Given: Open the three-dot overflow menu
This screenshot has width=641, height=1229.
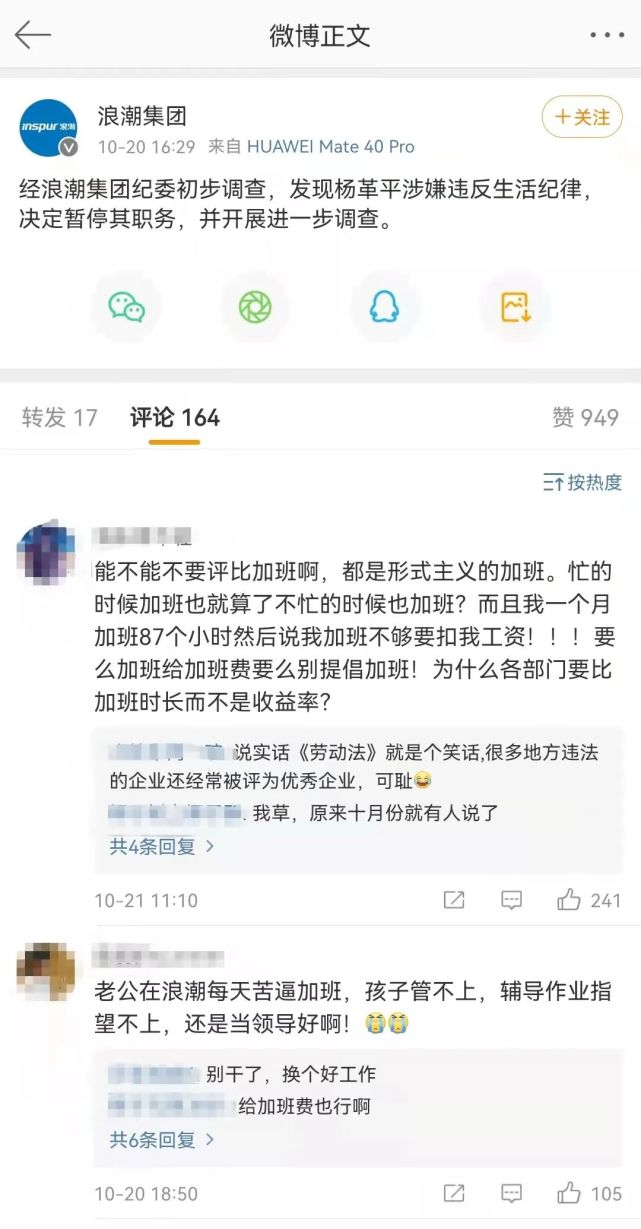Looking at the screenshot, I should (x=607, y=35).
